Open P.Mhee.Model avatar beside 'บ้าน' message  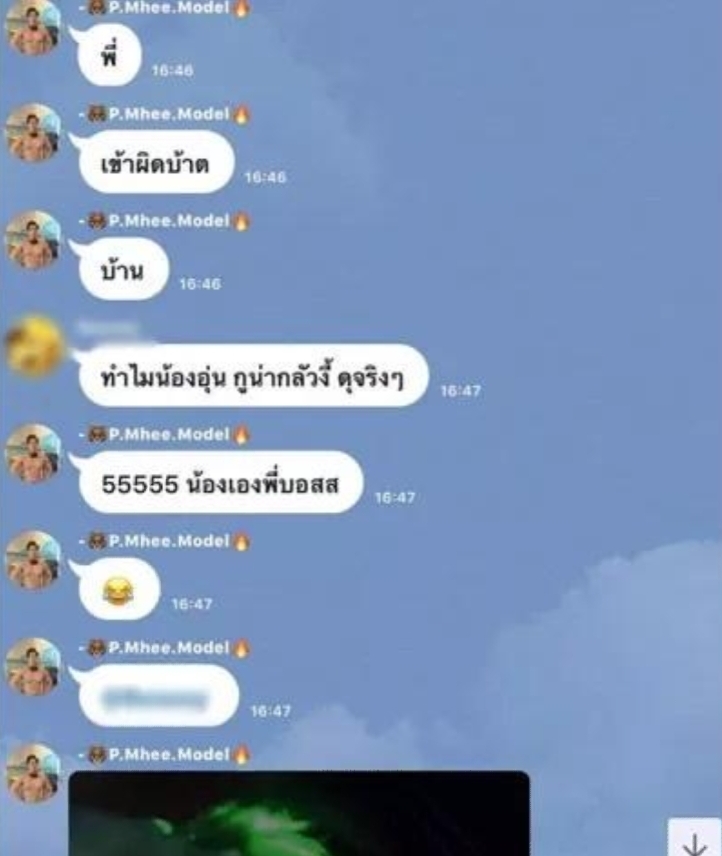35,241
